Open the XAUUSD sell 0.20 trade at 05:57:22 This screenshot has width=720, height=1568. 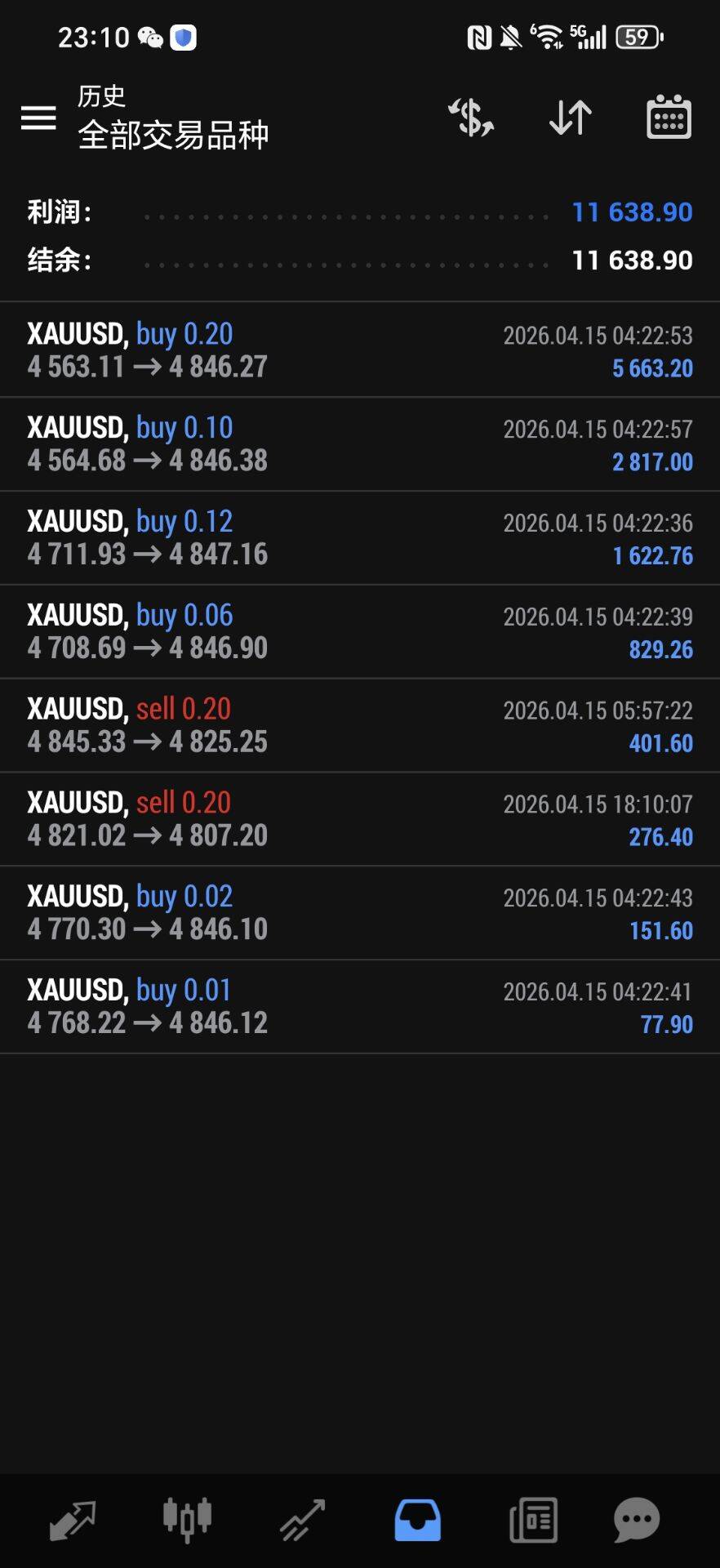click(x=359, y=725)
